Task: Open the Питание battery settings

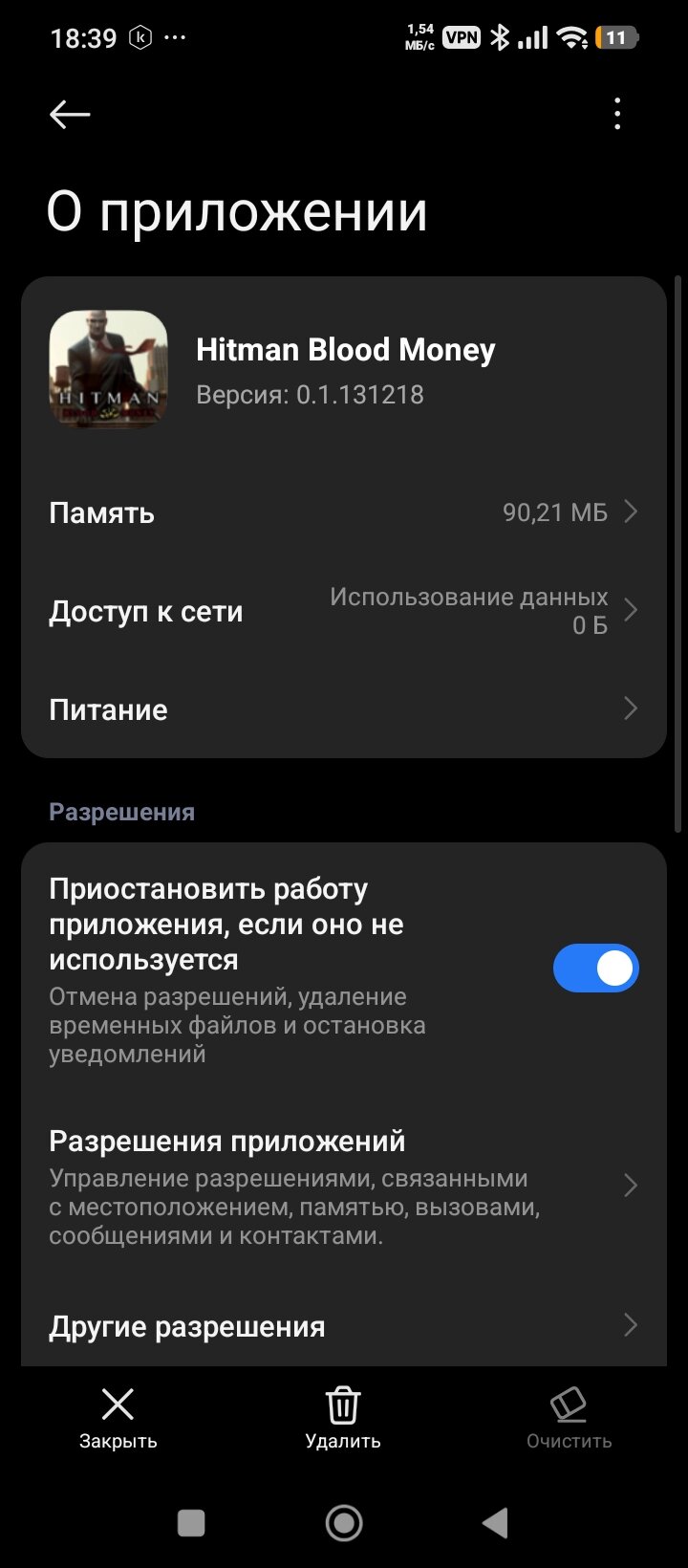Action: point(343,709)
